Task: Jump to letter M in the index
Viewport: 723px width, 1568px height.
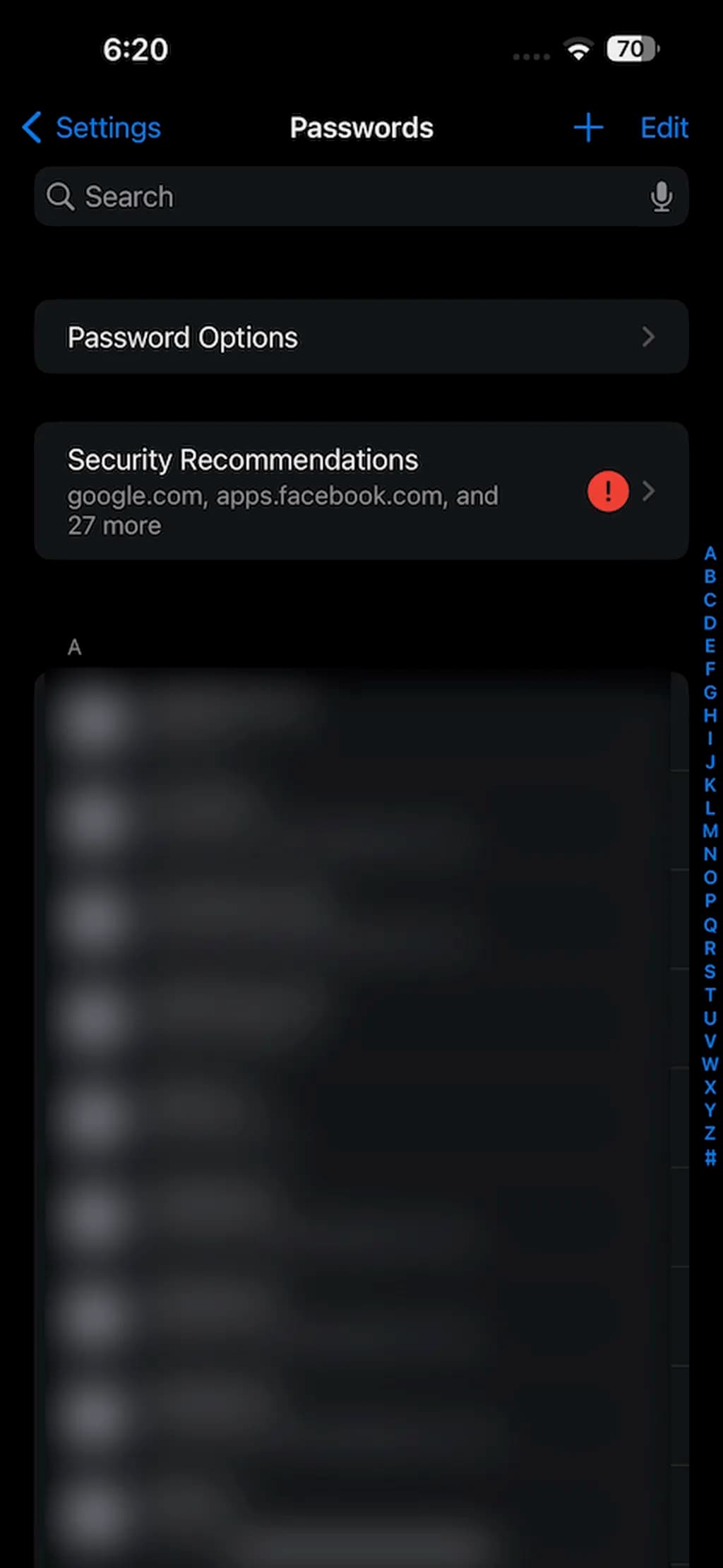Action: pyautogui.click(x=710, y=832)
